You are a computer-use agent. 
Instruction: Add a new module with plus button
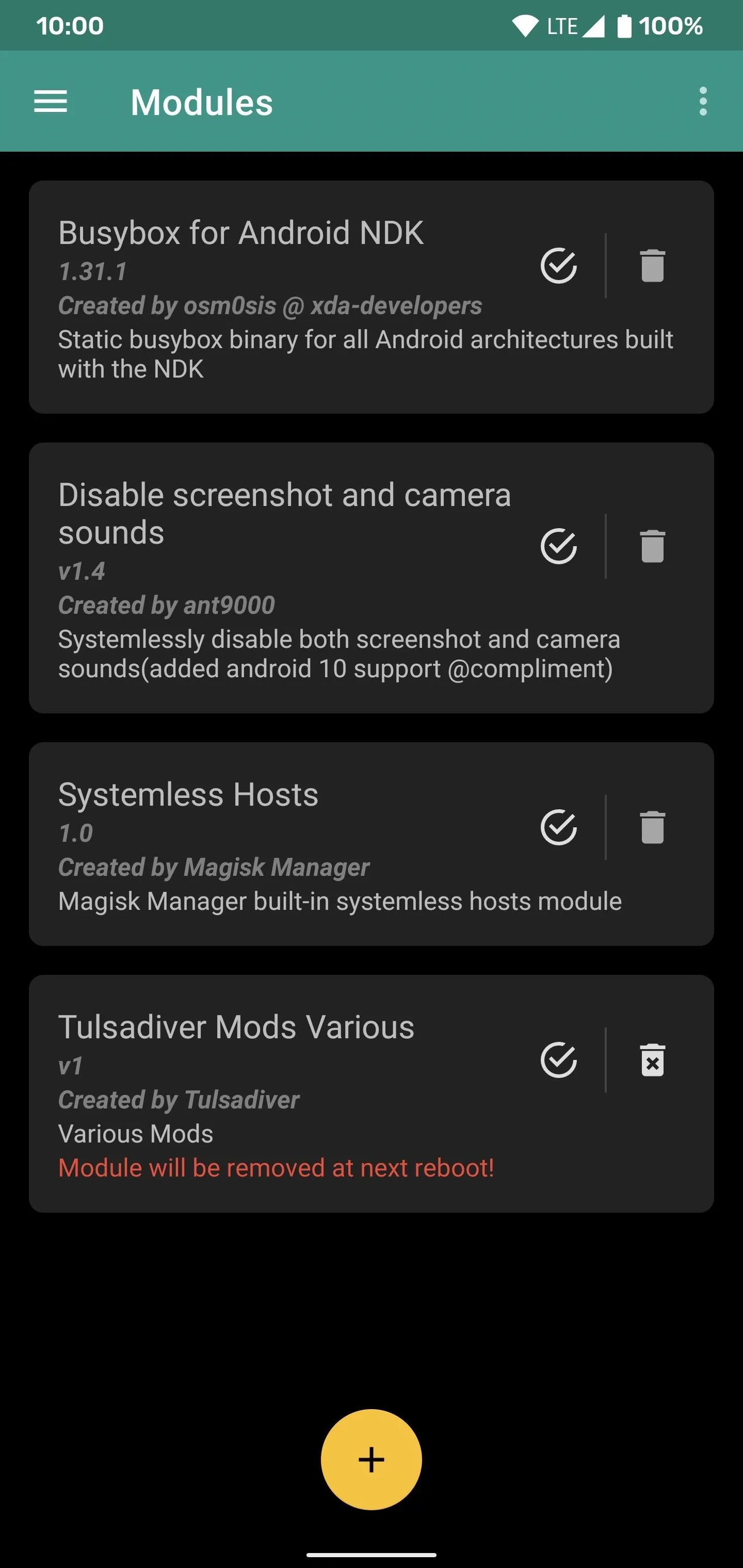(x=372, y=1460)
